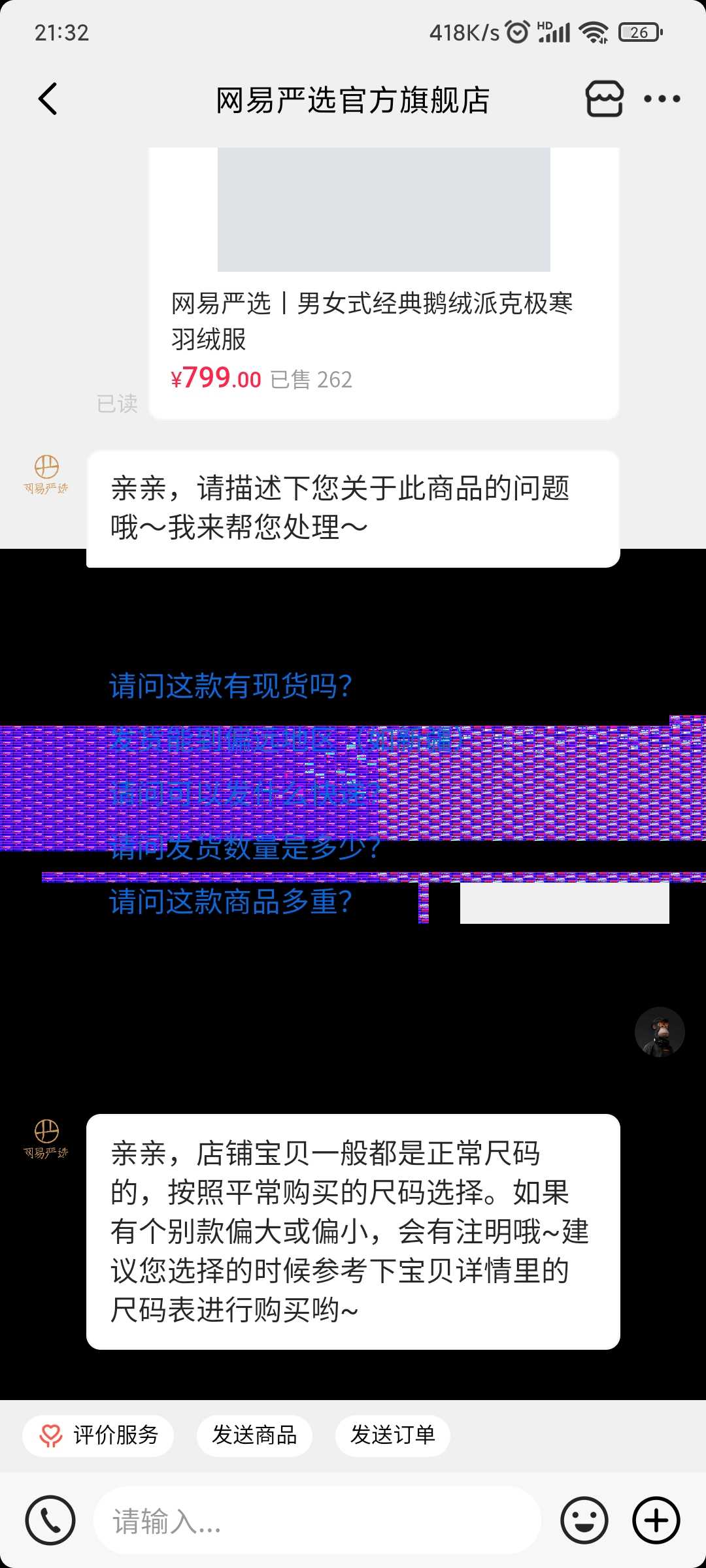The height and width of the screenshot is (1568, 706).
Task: Tap my profile avatar in the chat
Action: [x=660, y=1032]
